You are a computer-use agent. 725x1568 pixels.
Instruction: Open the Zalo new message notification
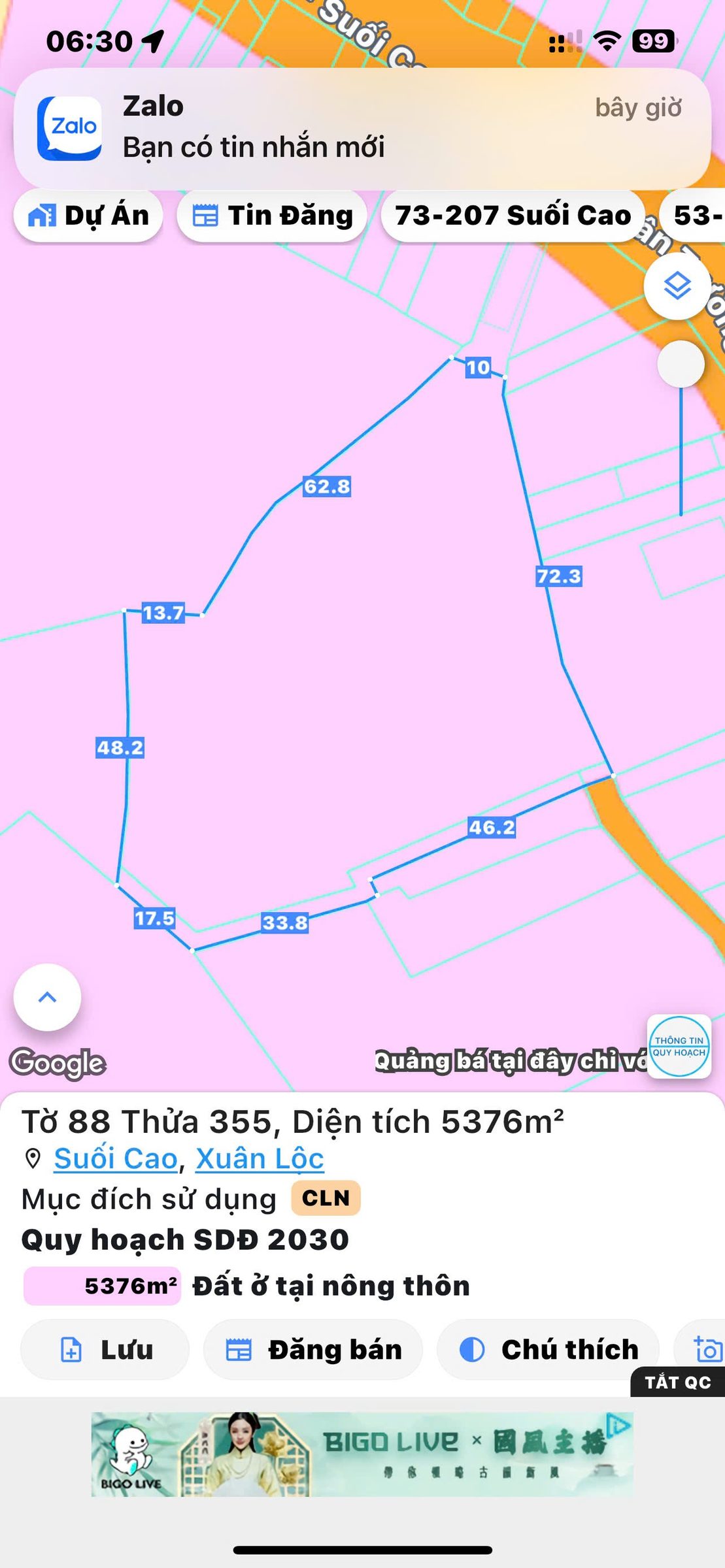(362, 128)
